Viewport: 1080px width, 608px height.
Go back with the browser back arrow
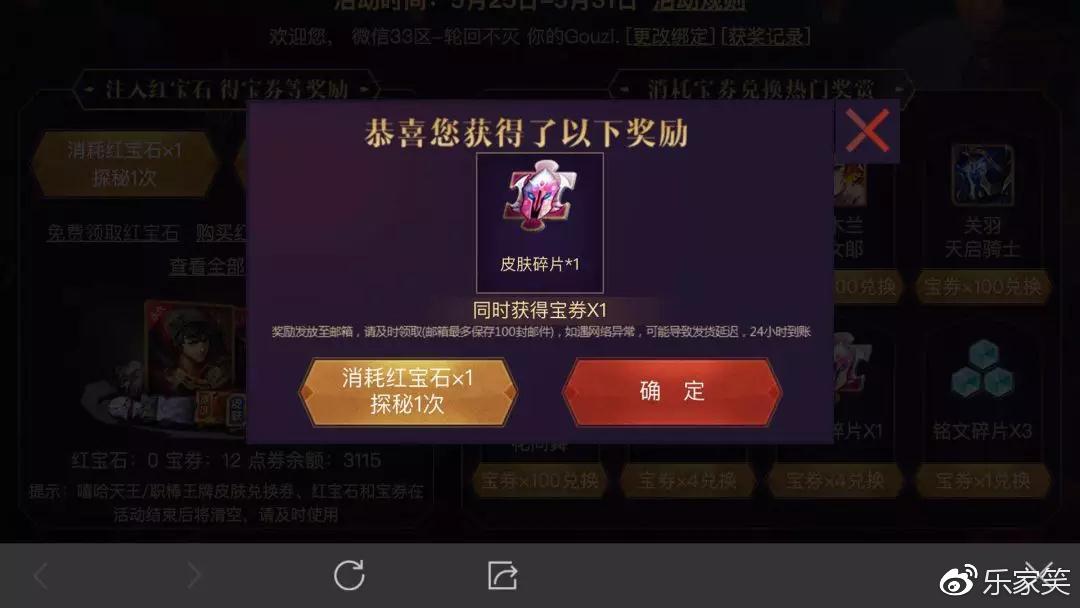[41, 575]
